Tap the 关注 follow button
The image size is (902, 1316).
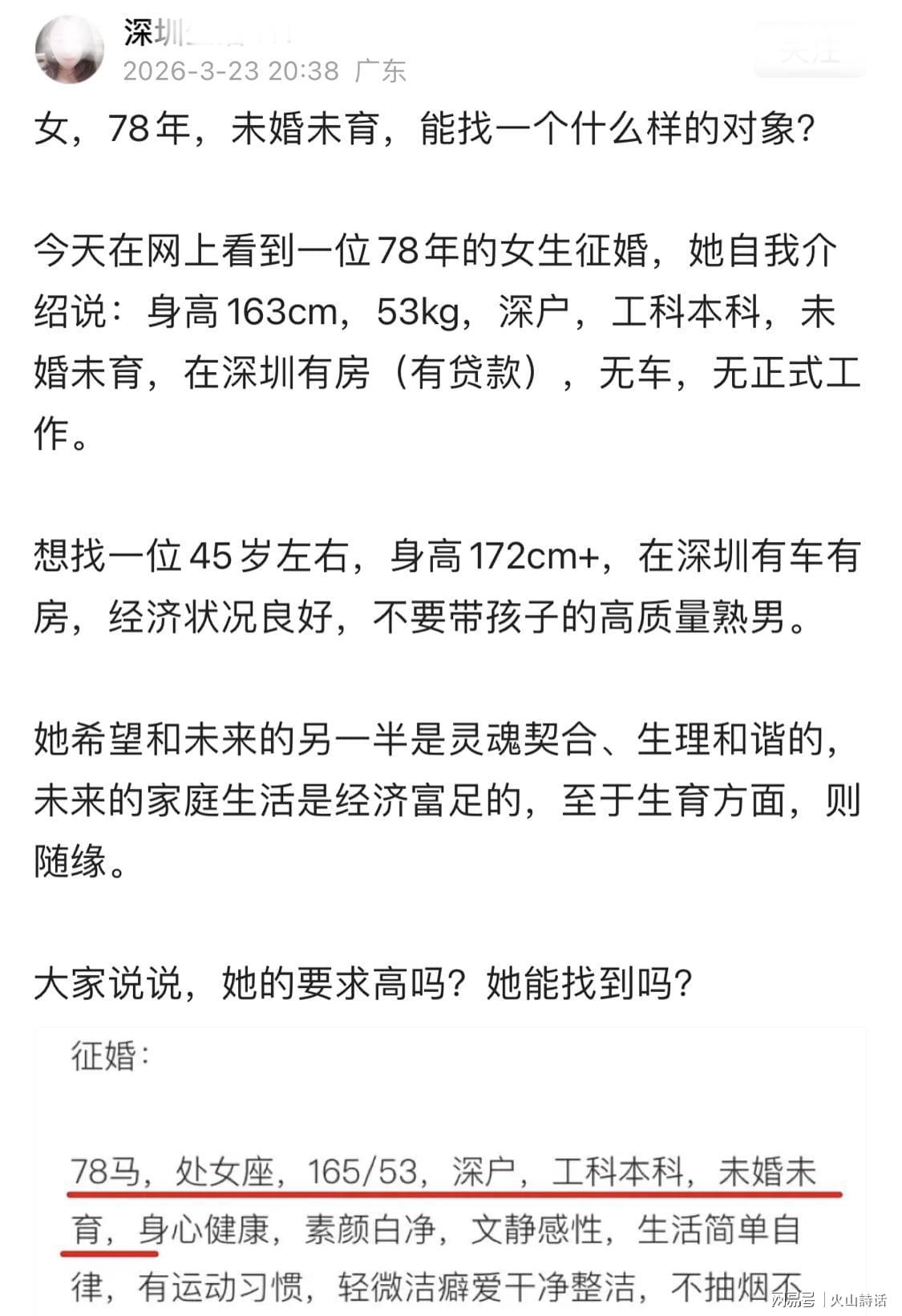click(810, 50)
